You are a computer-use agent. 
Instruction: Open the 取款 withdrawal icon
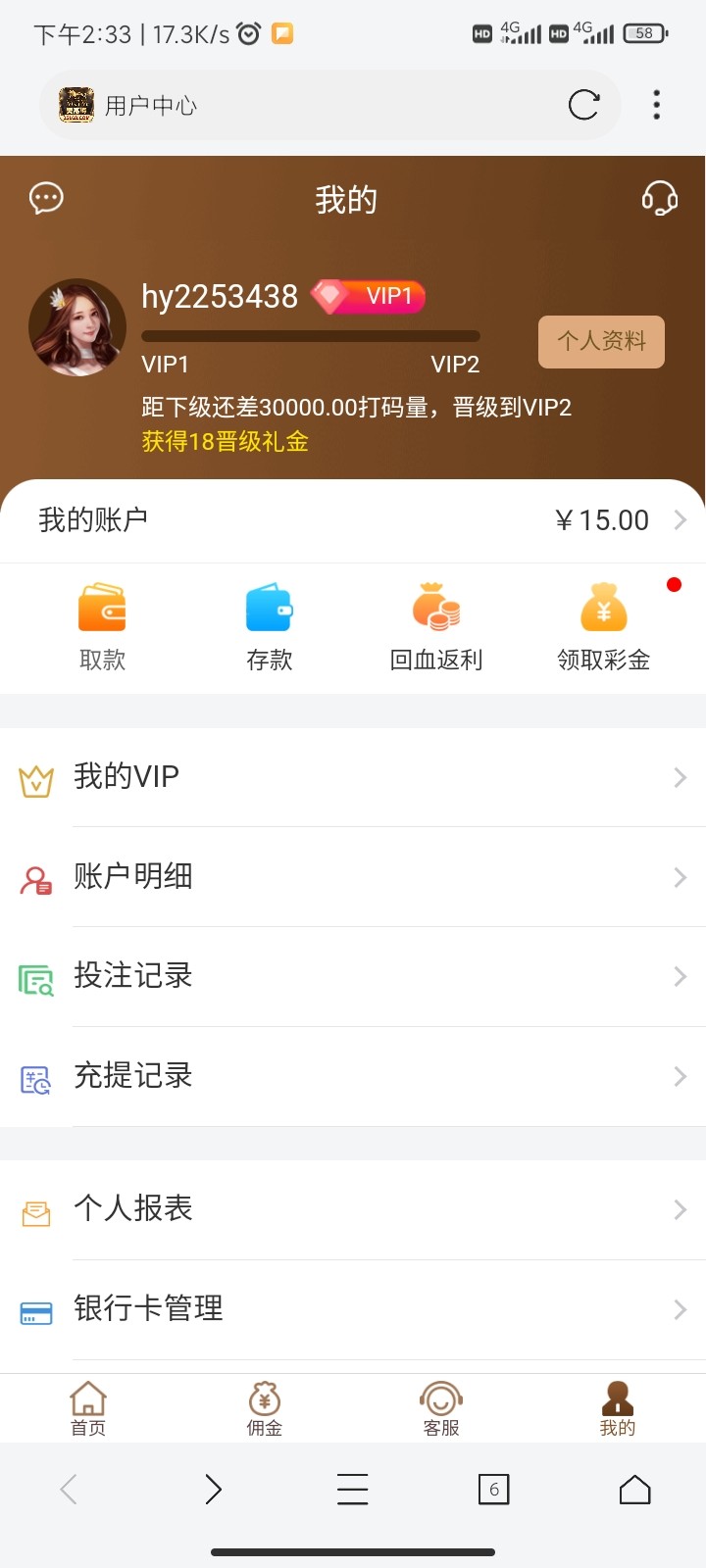click(x=102, y=625)
